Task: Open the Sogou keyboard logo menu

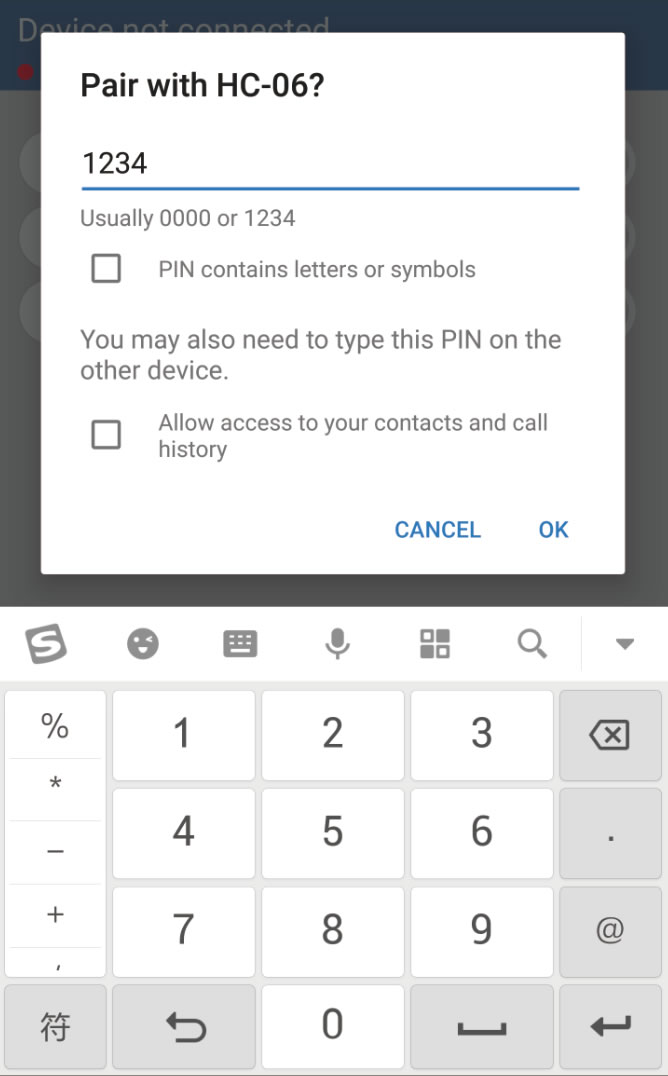Action: click(x=46, y=644)
